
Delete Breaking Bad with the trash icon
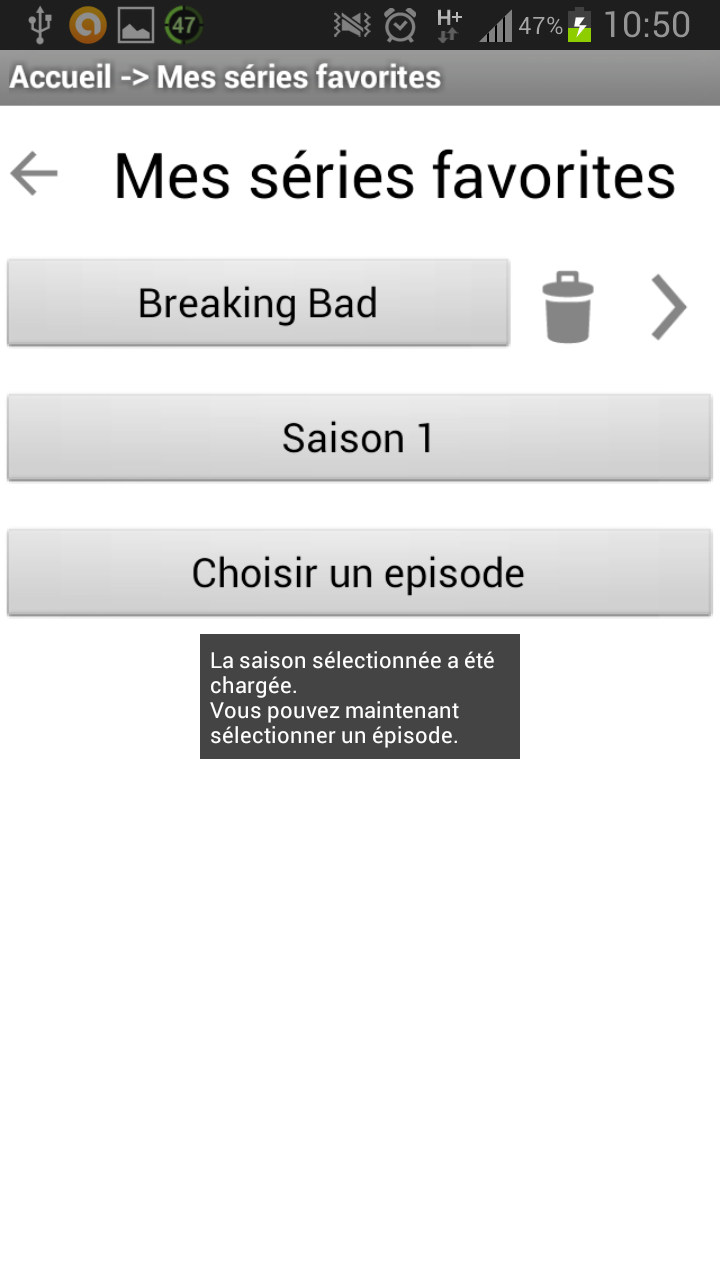(x=568, y=307)
